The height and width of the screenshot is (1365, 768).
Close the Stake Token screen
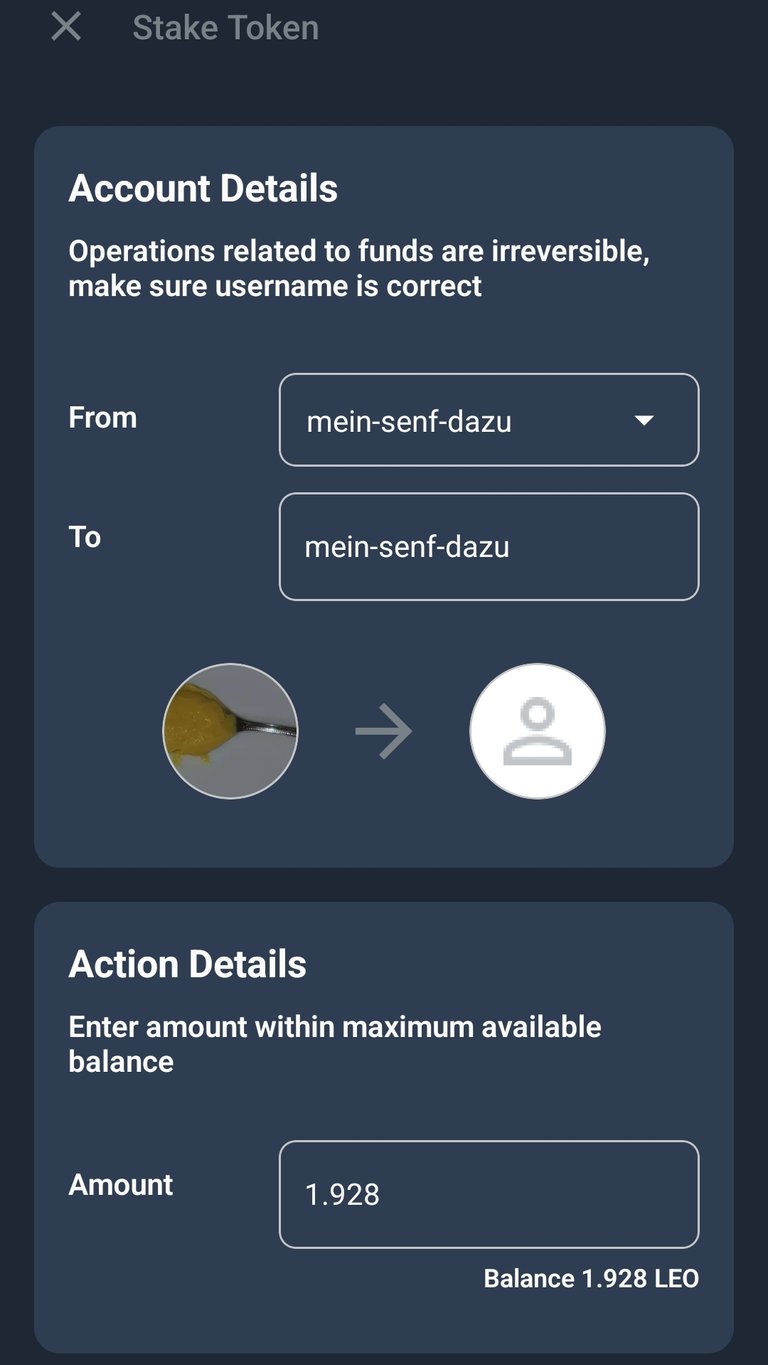[66, 26]
